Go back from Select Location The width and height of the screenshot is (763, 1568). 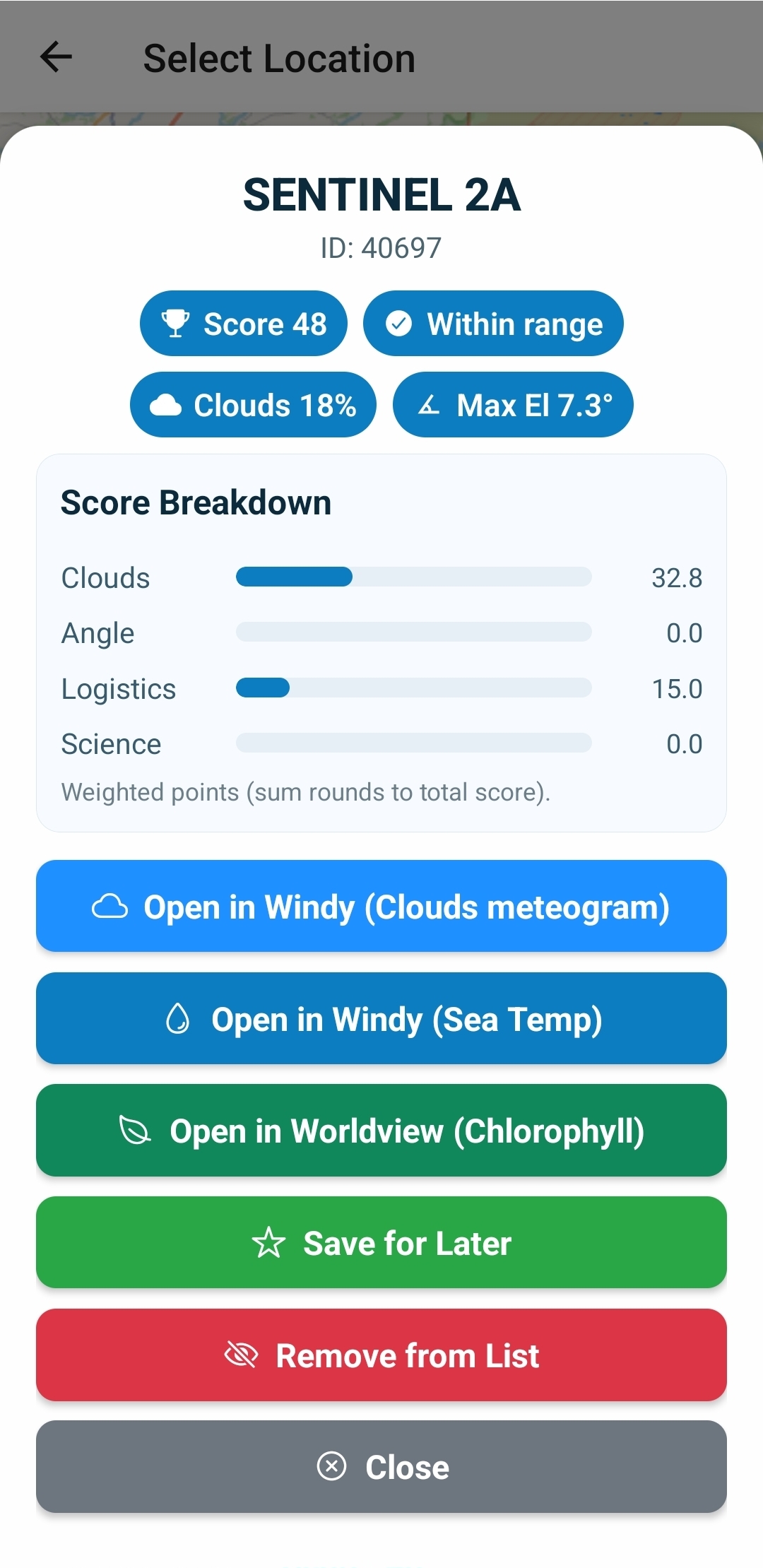point(57,57)
